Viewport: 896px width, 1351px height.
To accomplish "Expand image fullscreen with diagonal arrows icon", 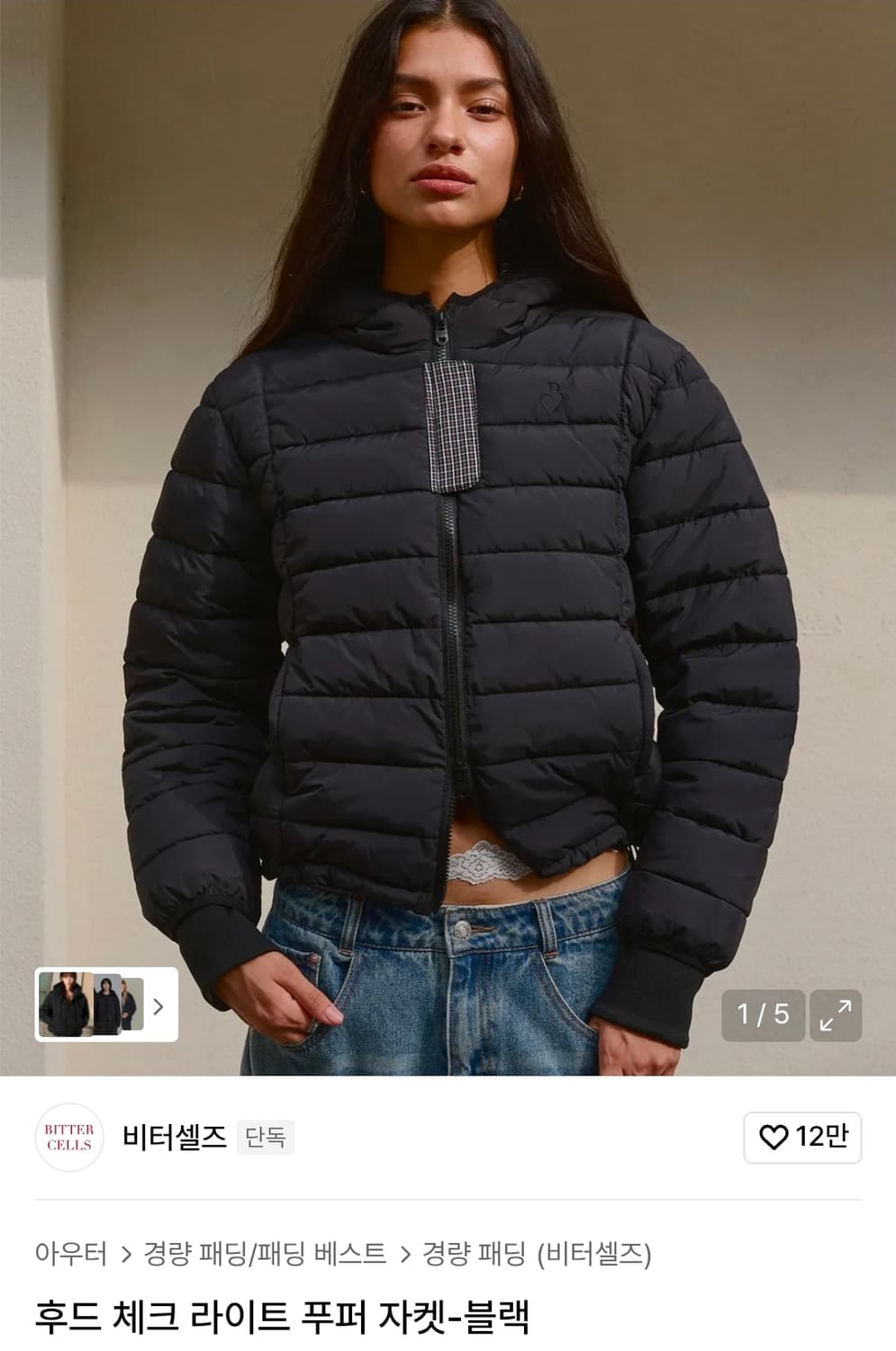I will [x=836, y=1016].
